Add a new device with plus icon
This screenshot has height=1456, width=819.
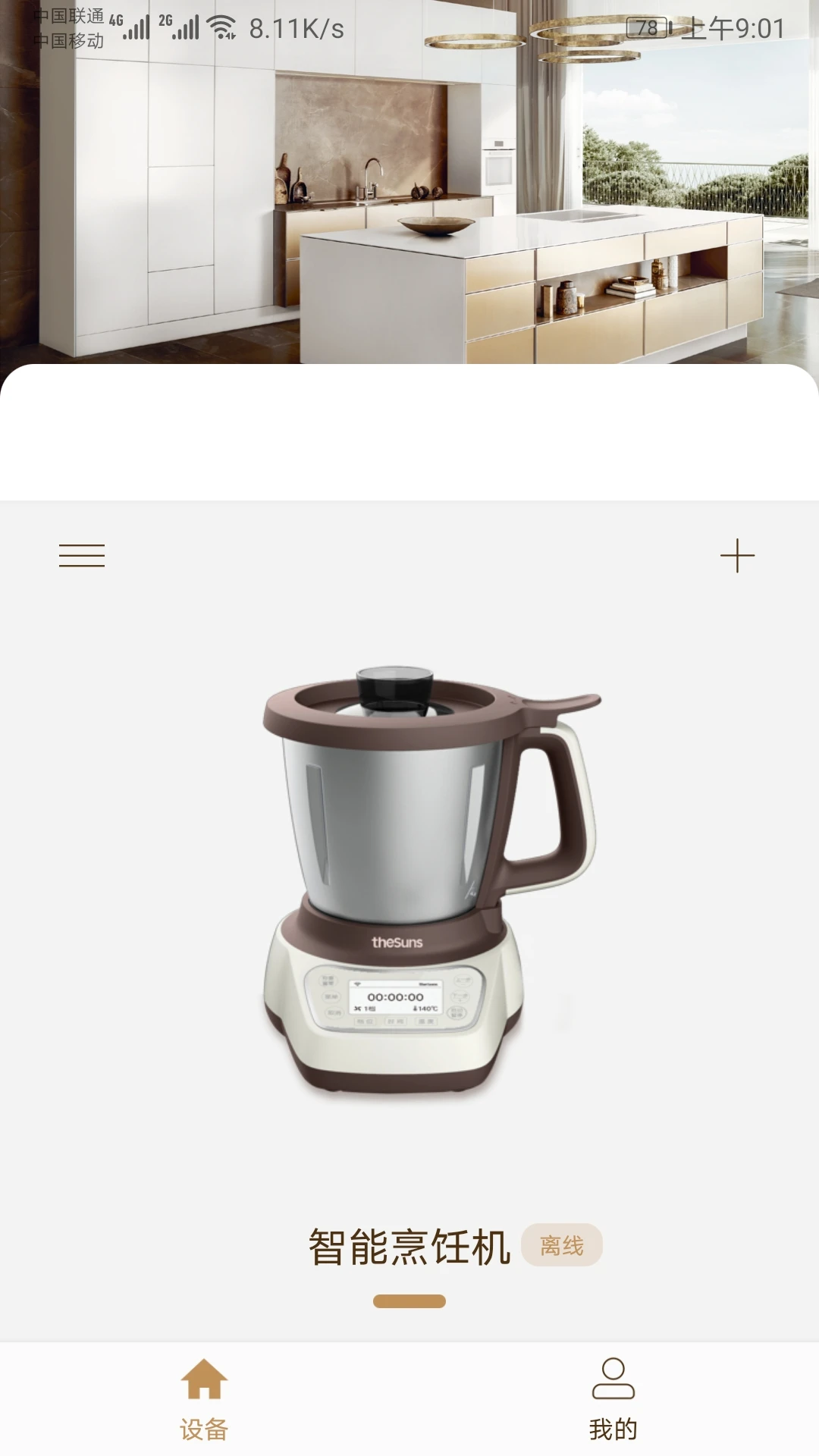pos(737,556)
